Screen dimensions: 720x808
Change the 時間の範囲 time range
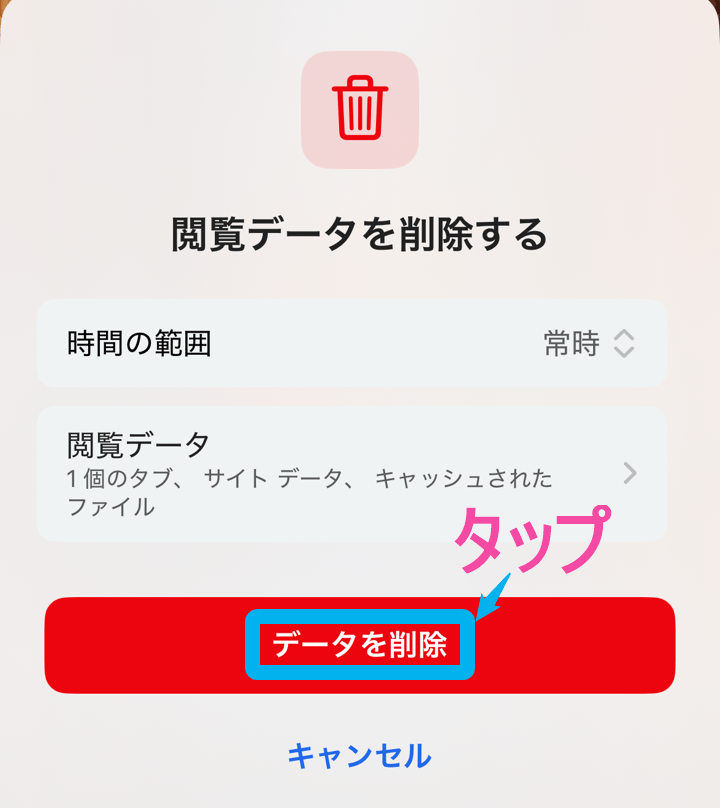pos(588,344)
